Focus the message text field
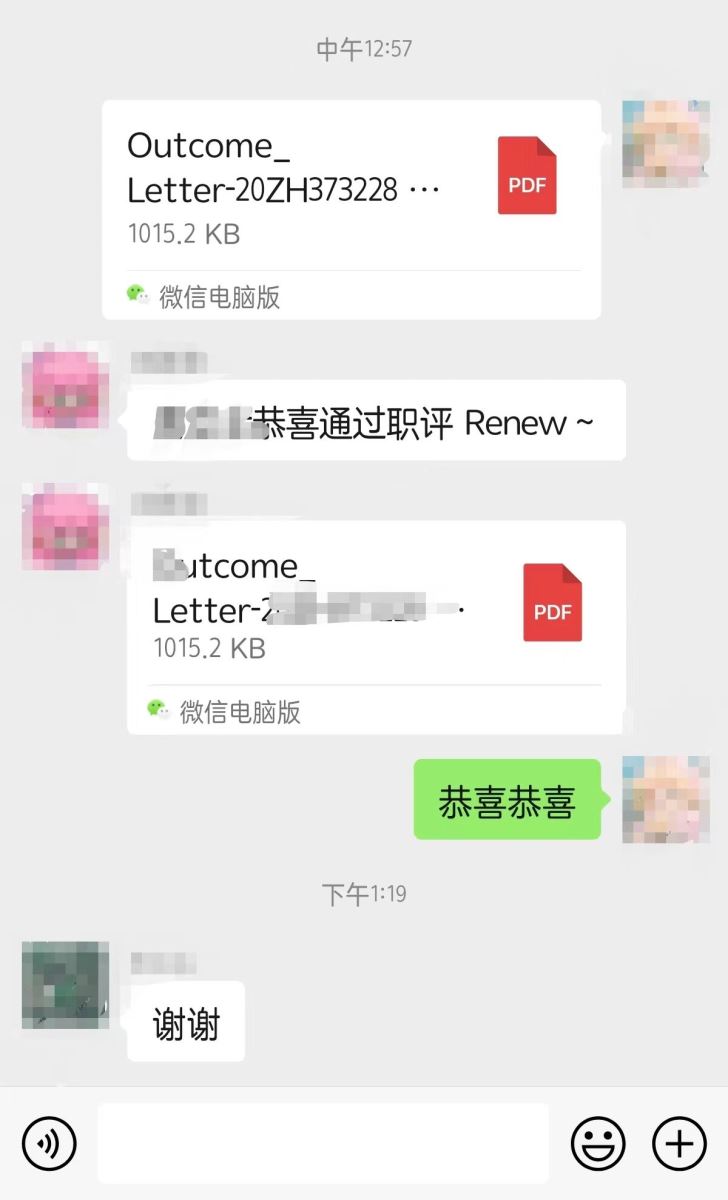 322,1142
